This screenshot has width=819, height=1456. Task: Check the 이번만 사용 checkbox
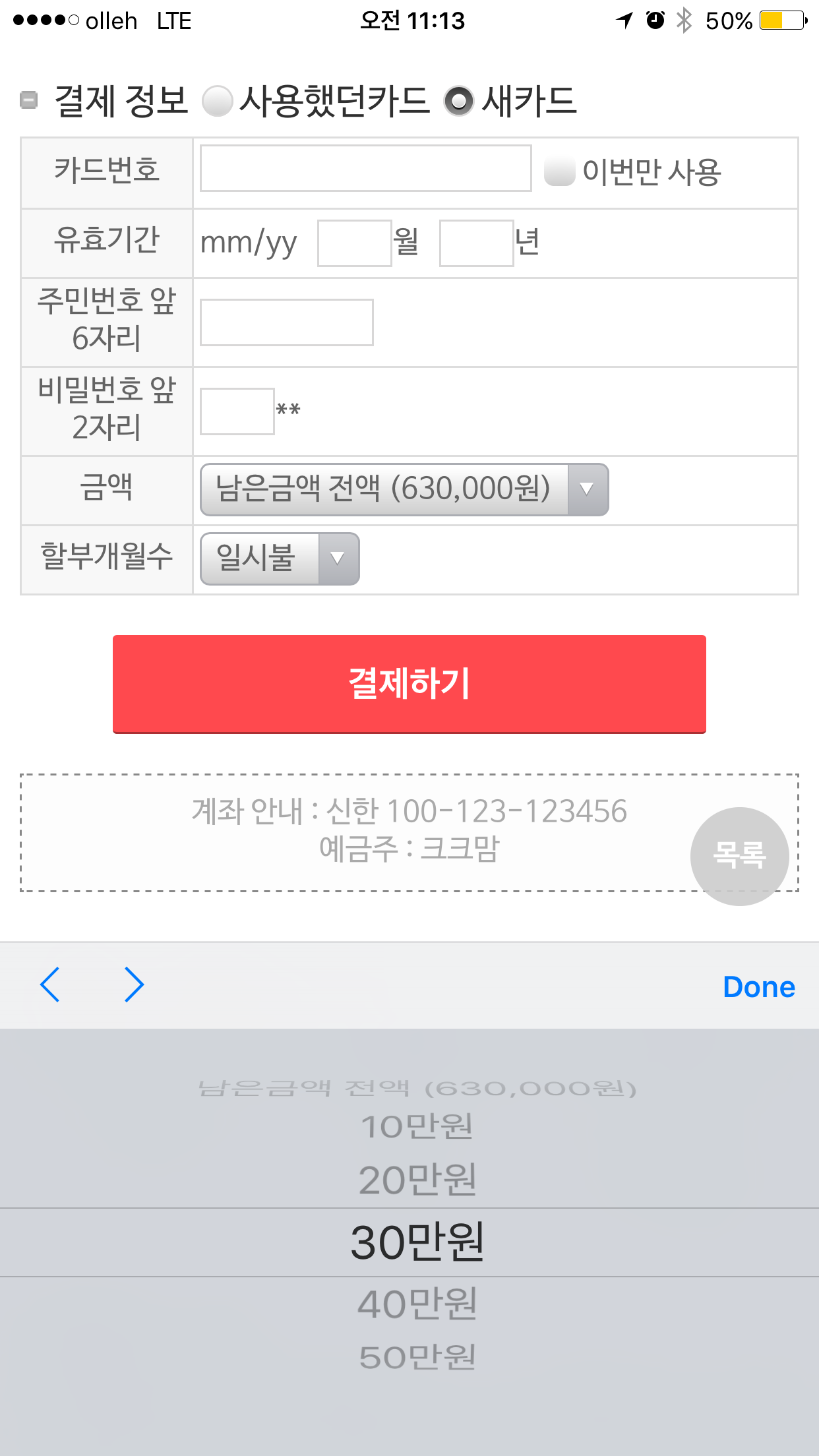pyautogui.click(x=559, y=171)
